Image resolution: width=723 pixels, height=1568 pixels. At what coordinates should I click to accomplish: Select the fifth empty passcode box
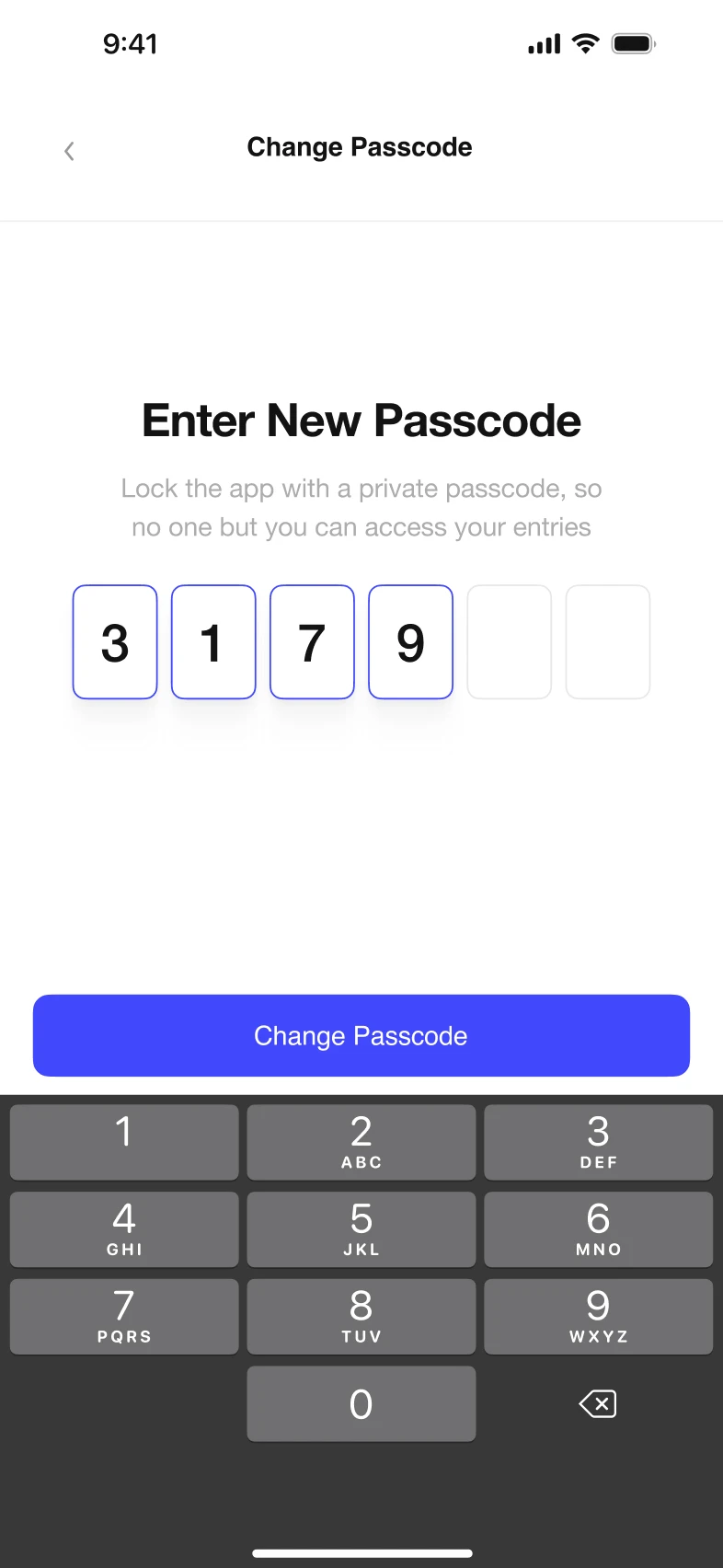click(x=509, y=641)
